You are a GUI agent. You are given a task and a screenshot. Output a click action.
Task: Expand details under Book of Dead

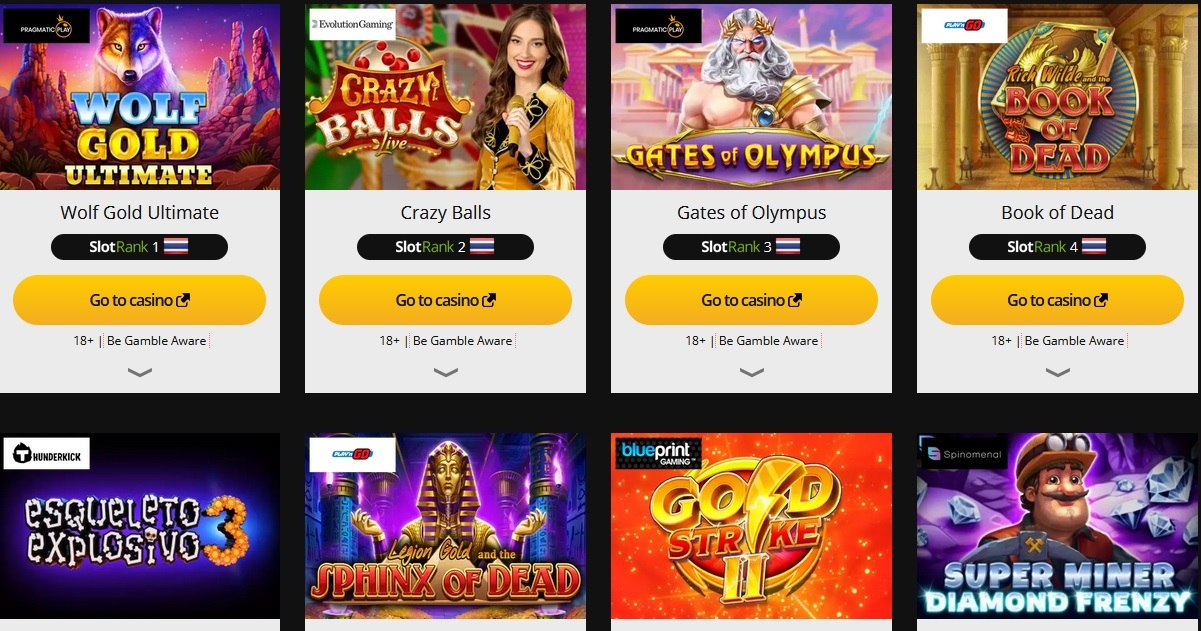[1057, 372]
